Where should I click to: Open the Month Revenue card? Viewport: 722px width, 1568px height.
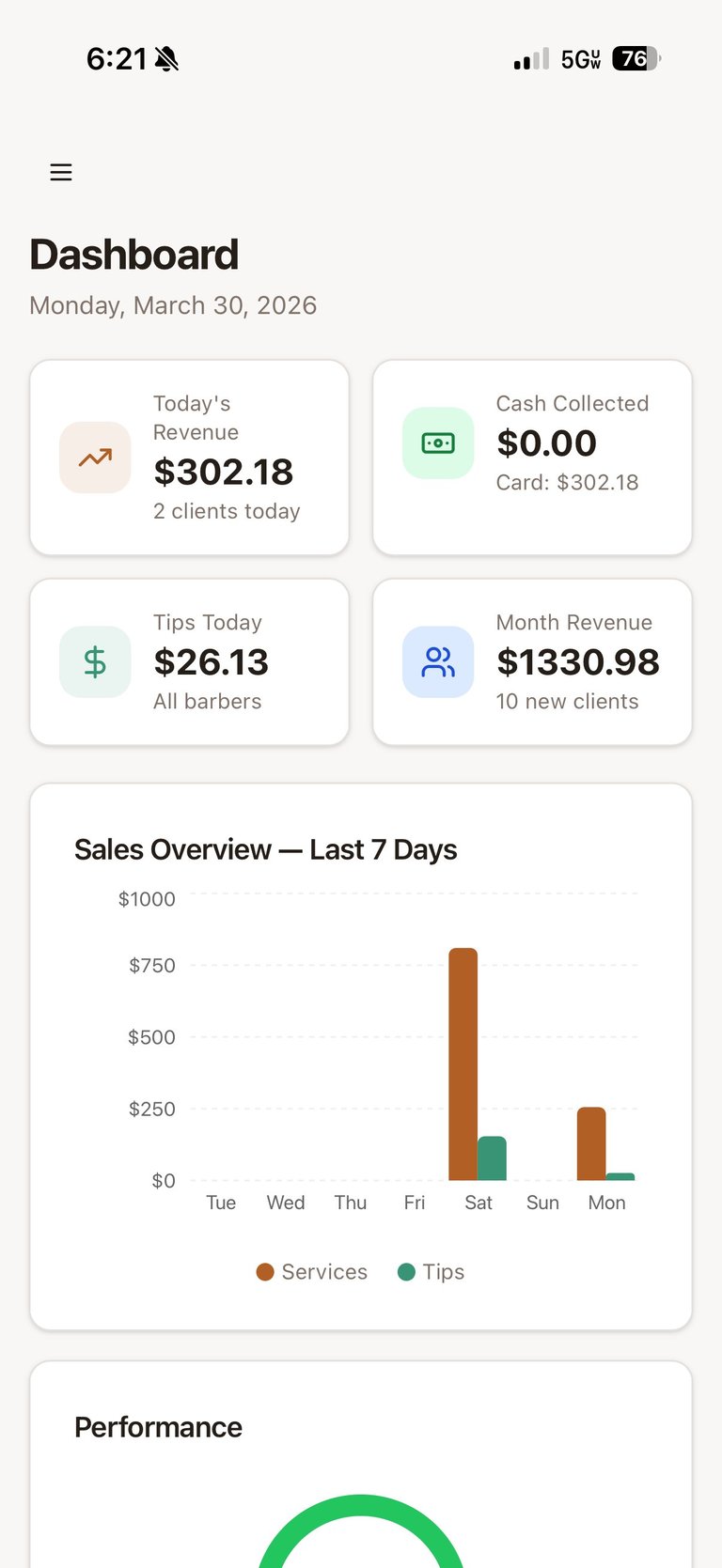click(x=532, y=661)
